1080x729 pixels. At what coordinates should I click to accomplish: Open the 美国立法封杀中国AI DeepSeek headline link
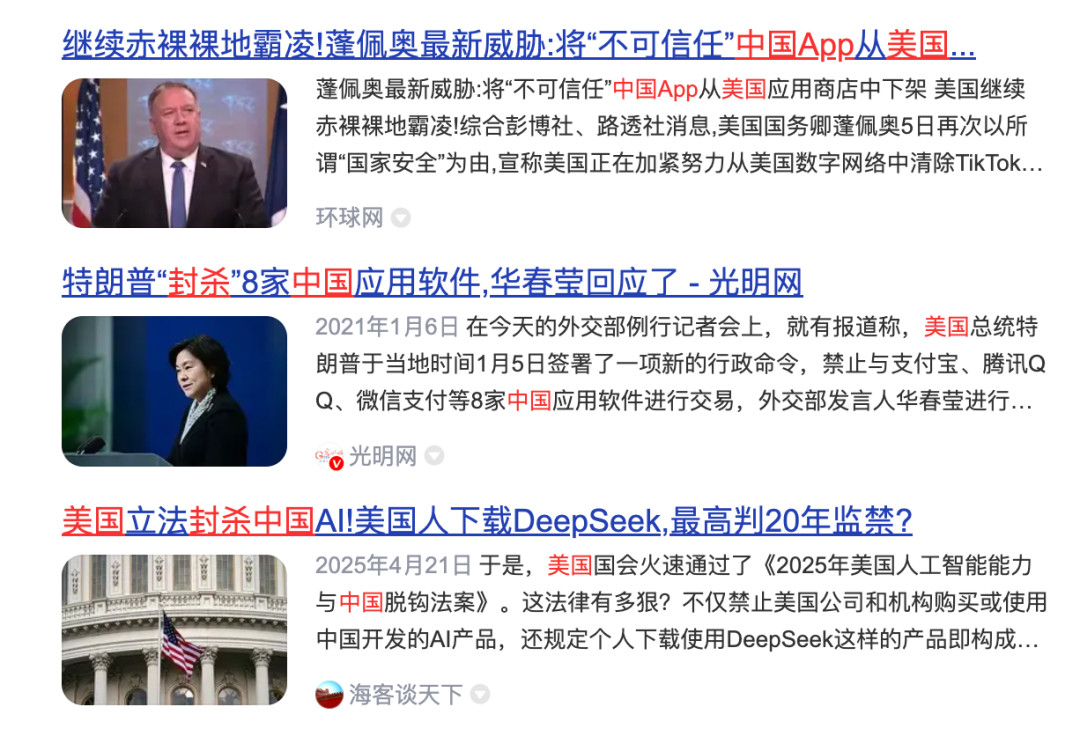pos(487,521)
